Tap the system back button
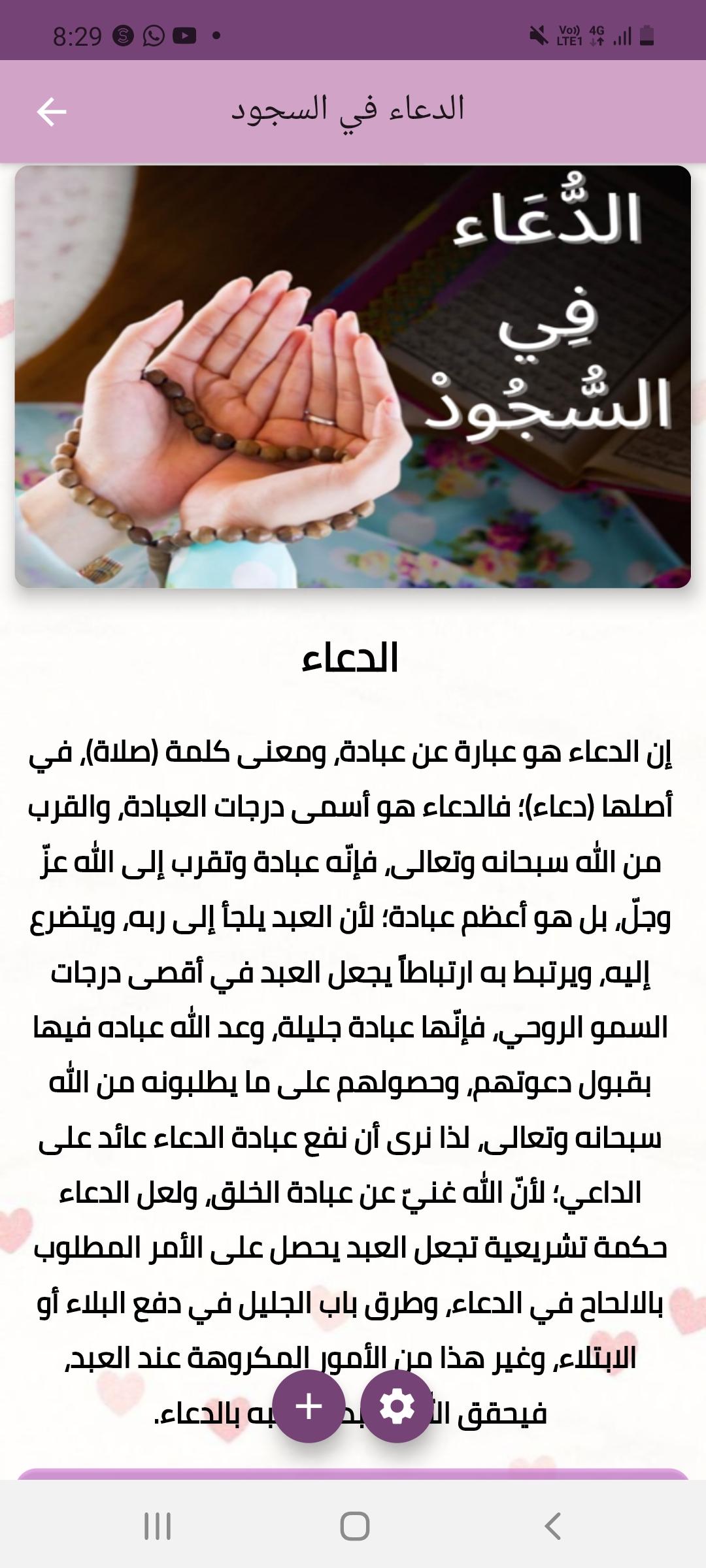The image size is (706, 1568). click(552, 1526)
